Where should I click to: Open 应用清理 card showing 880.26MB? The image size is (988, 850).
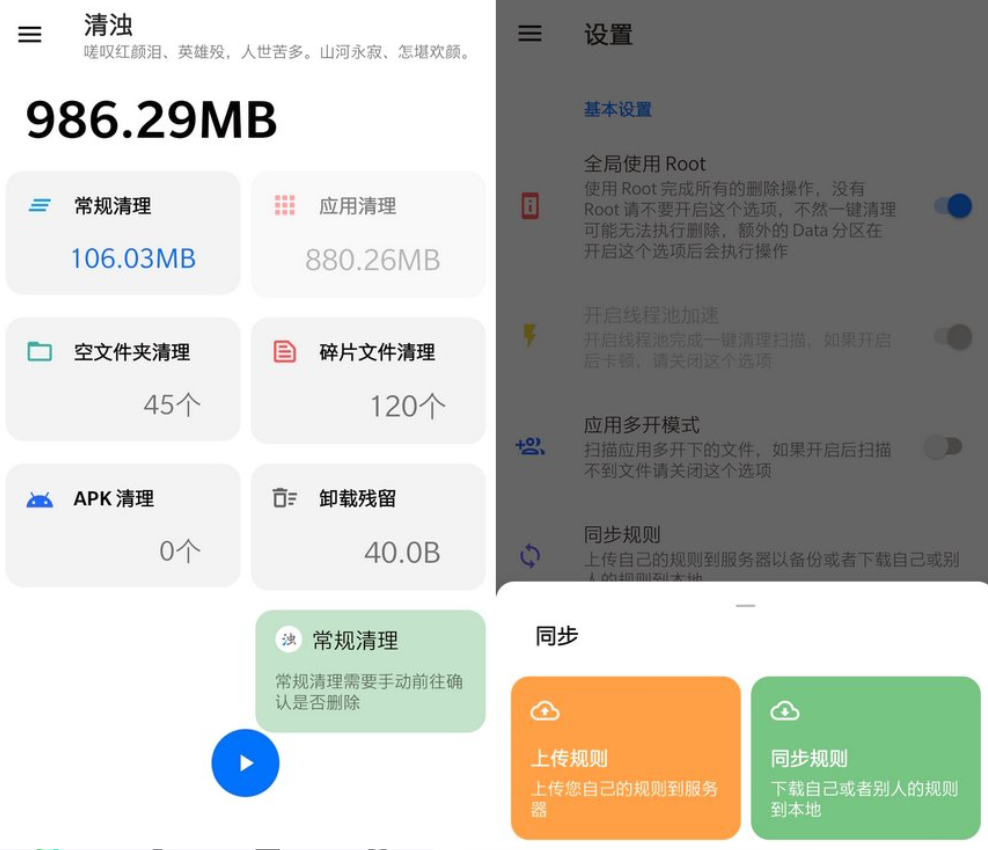[x=368, y=234]
